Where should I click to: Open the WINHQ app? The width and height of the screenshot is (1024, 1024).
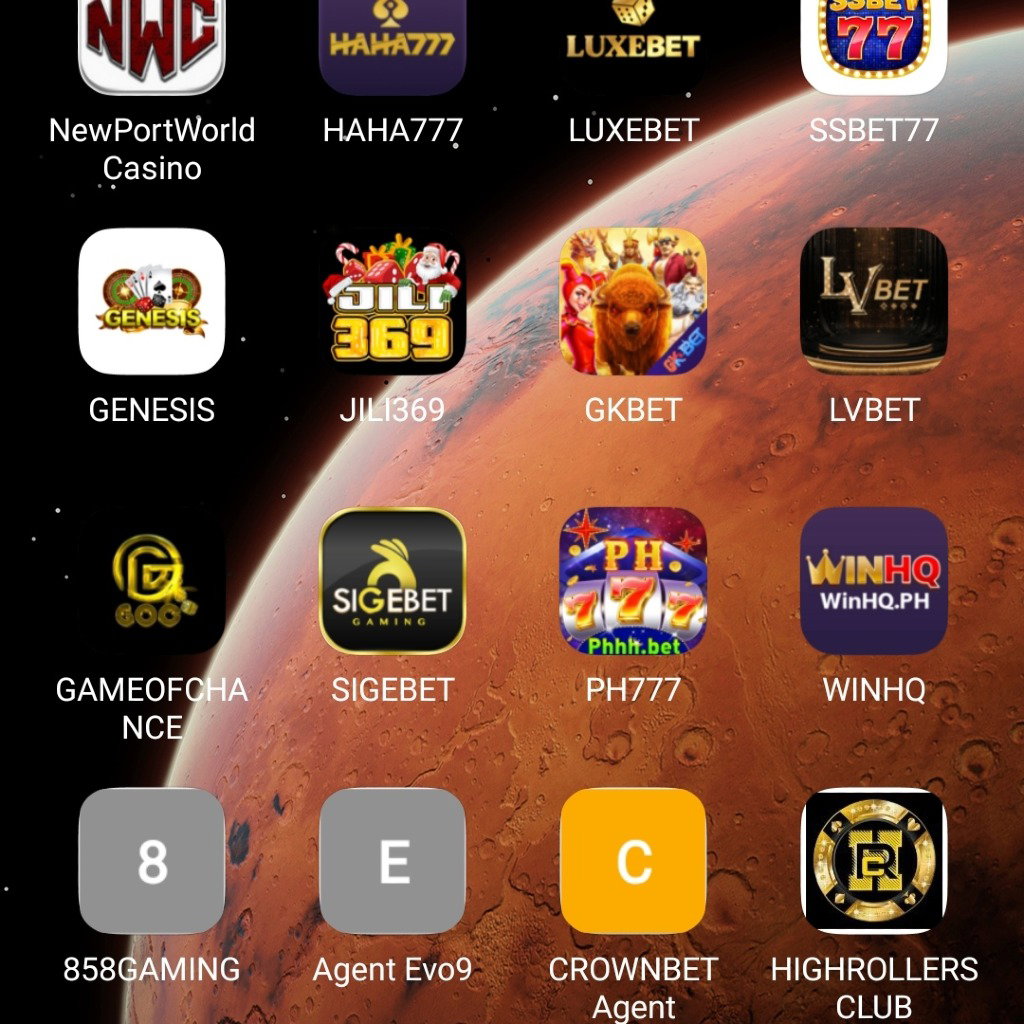click(x=873, y=581)
